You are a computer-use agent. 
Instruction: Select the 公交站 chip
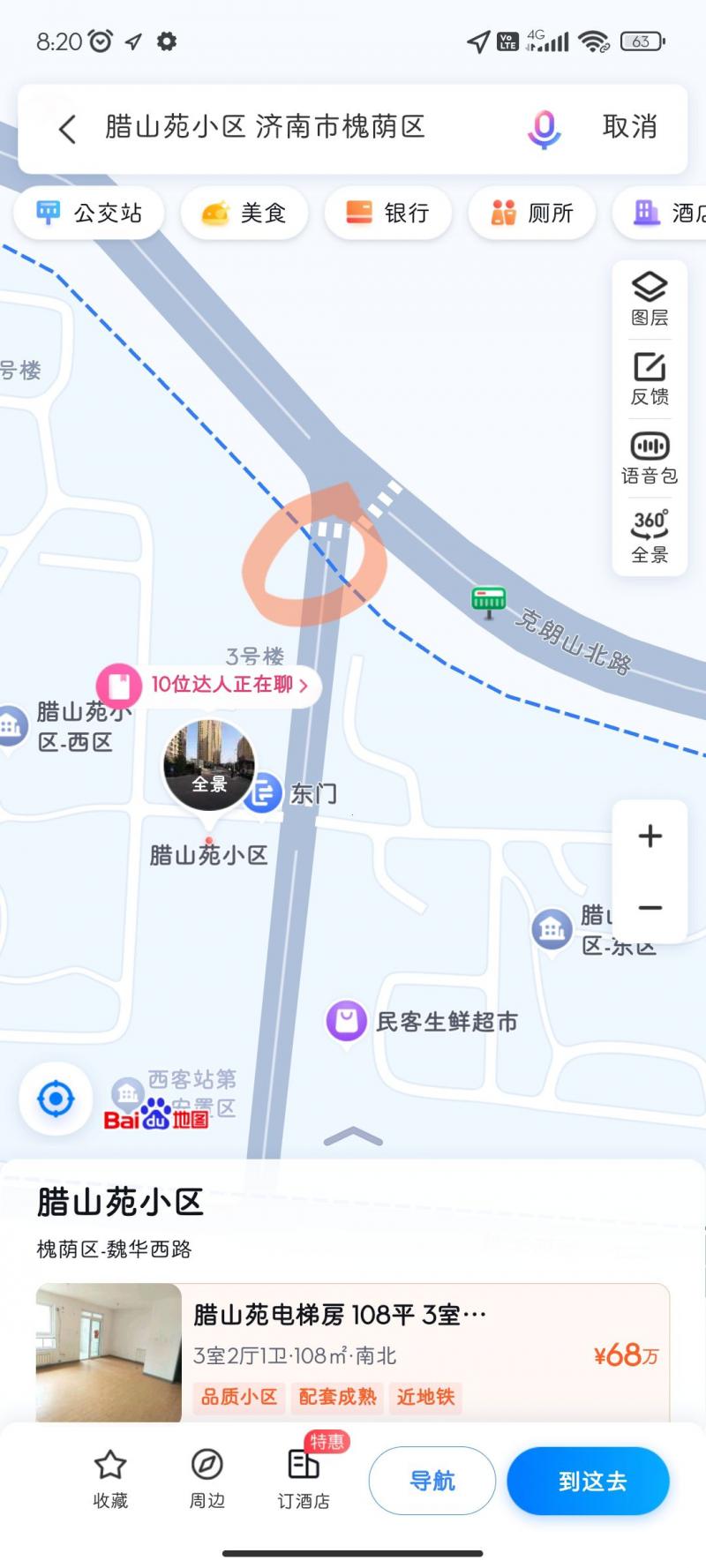pyautogui.click(x=89, y=213)
